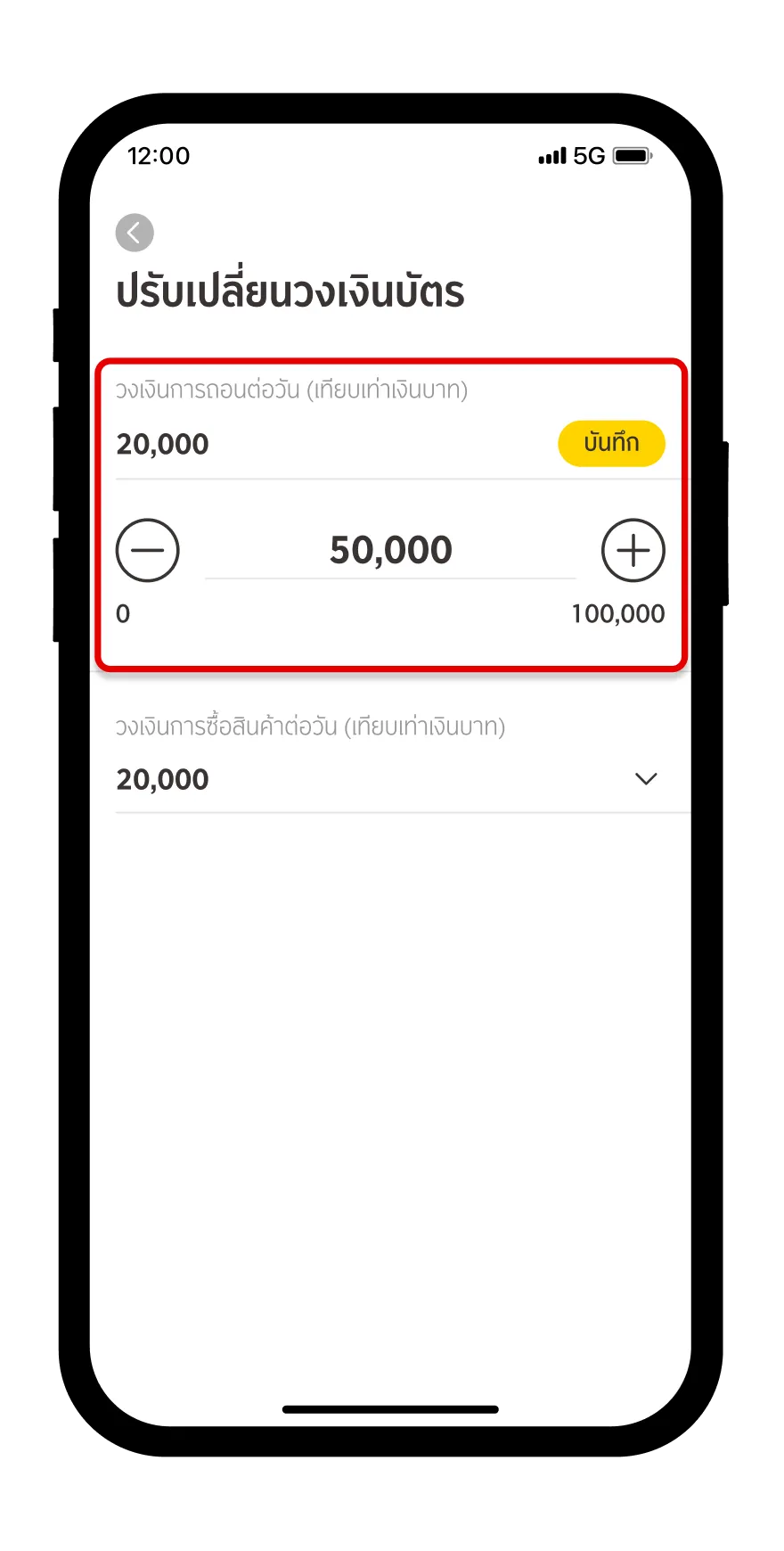Tap the 50,000 amount field
Screen dimensions: 784x1551
[390, 550]
